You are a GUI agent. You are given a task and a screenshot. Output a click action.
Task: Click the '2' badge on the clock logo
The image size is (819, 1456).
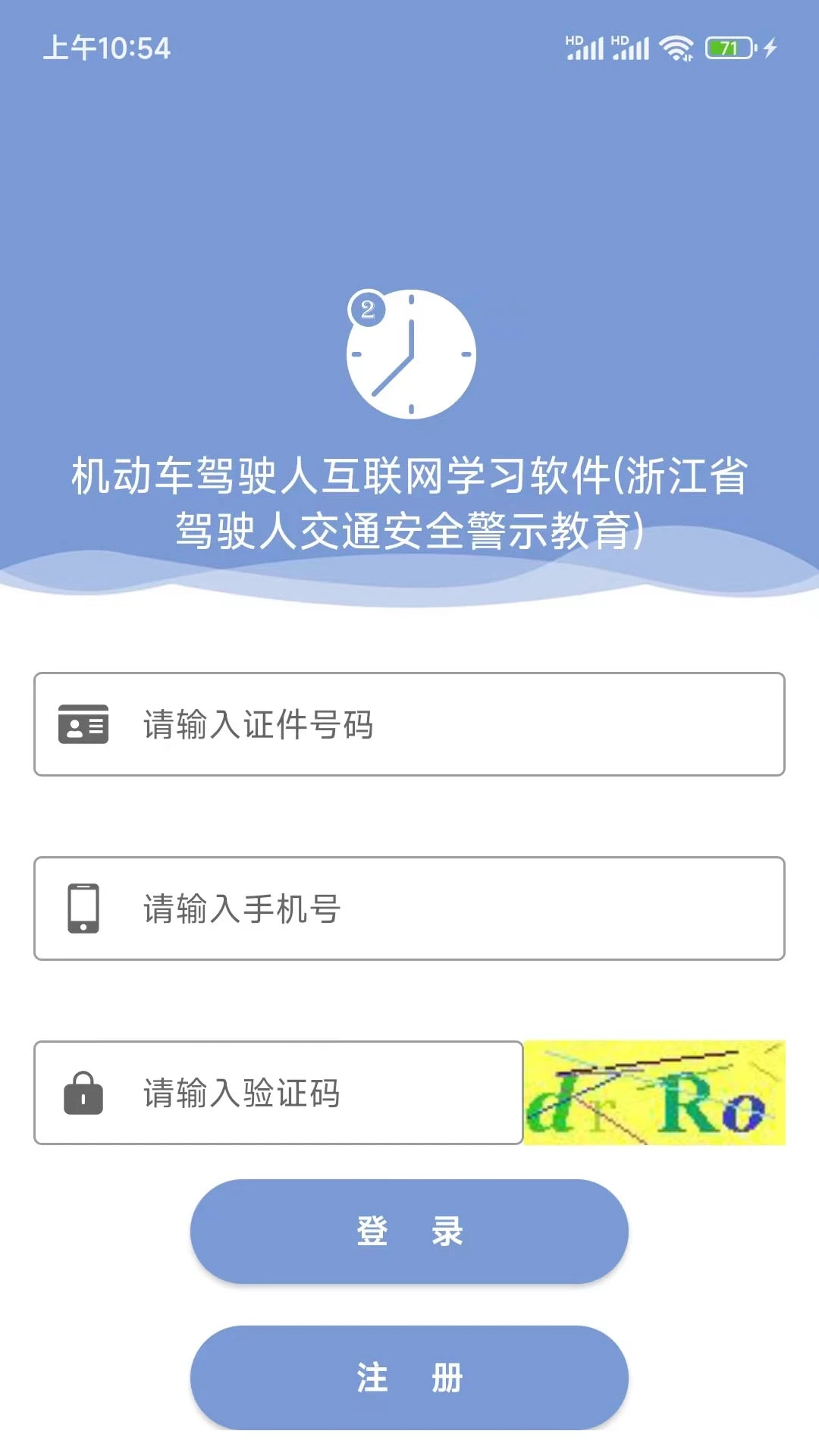[367, 307]
